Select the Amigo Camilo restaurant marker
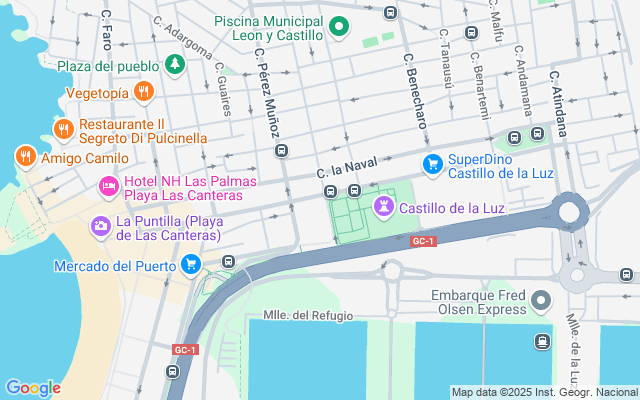 point(25,157)
